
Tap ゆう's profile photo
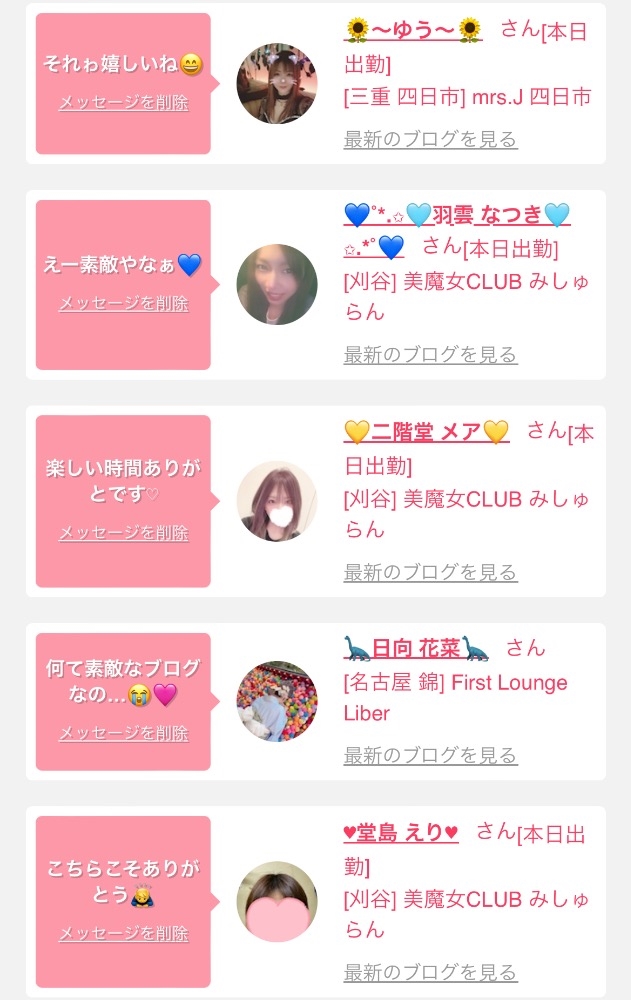coord(277,84)
